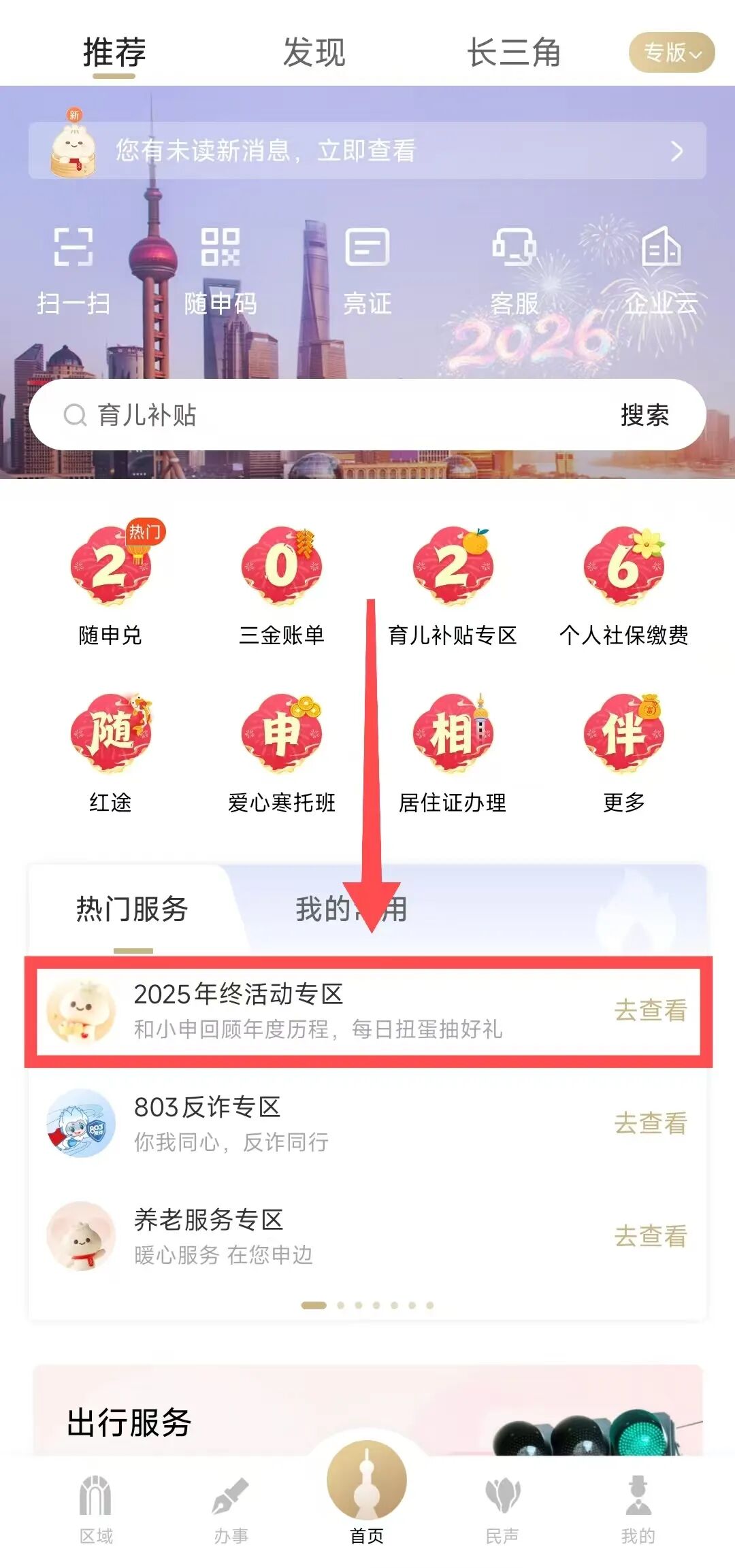This screenshot has width=735, height=1568.
Task: View the unread new messages banner
Action: (367, 150)
